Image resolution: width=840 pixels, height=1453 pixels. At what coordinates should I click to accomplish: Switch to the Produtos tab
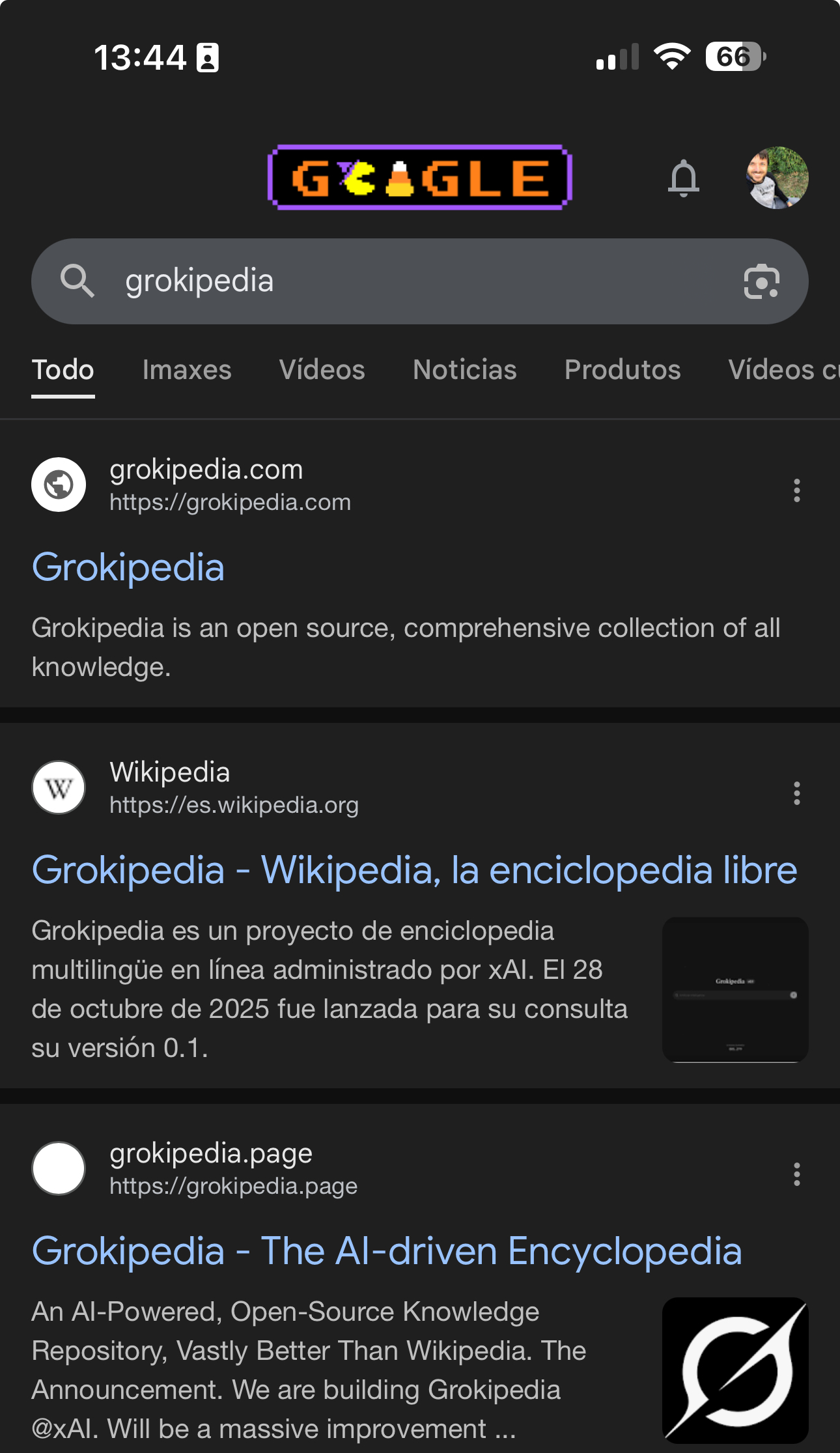622,370
